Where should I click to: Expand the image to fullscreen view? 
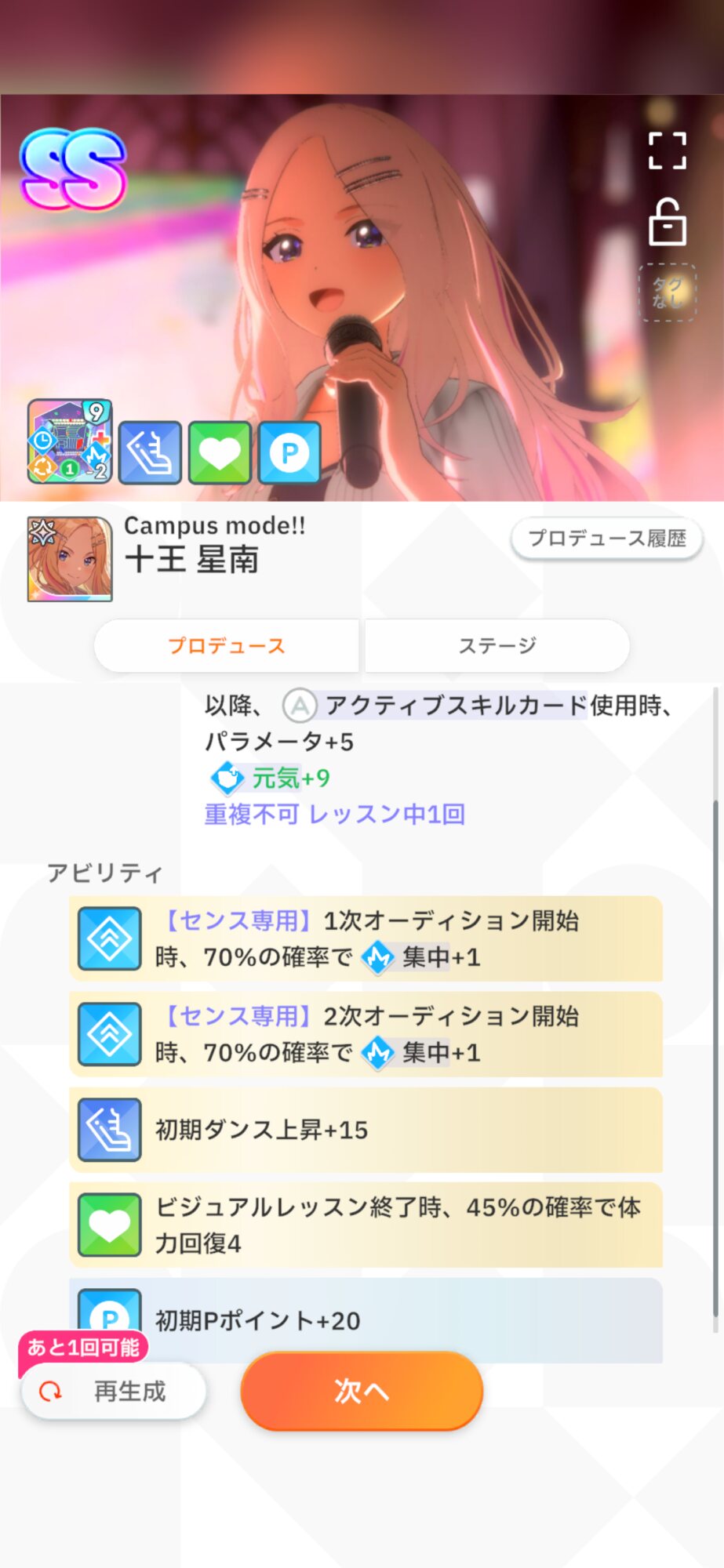click(x=667, y=151)
